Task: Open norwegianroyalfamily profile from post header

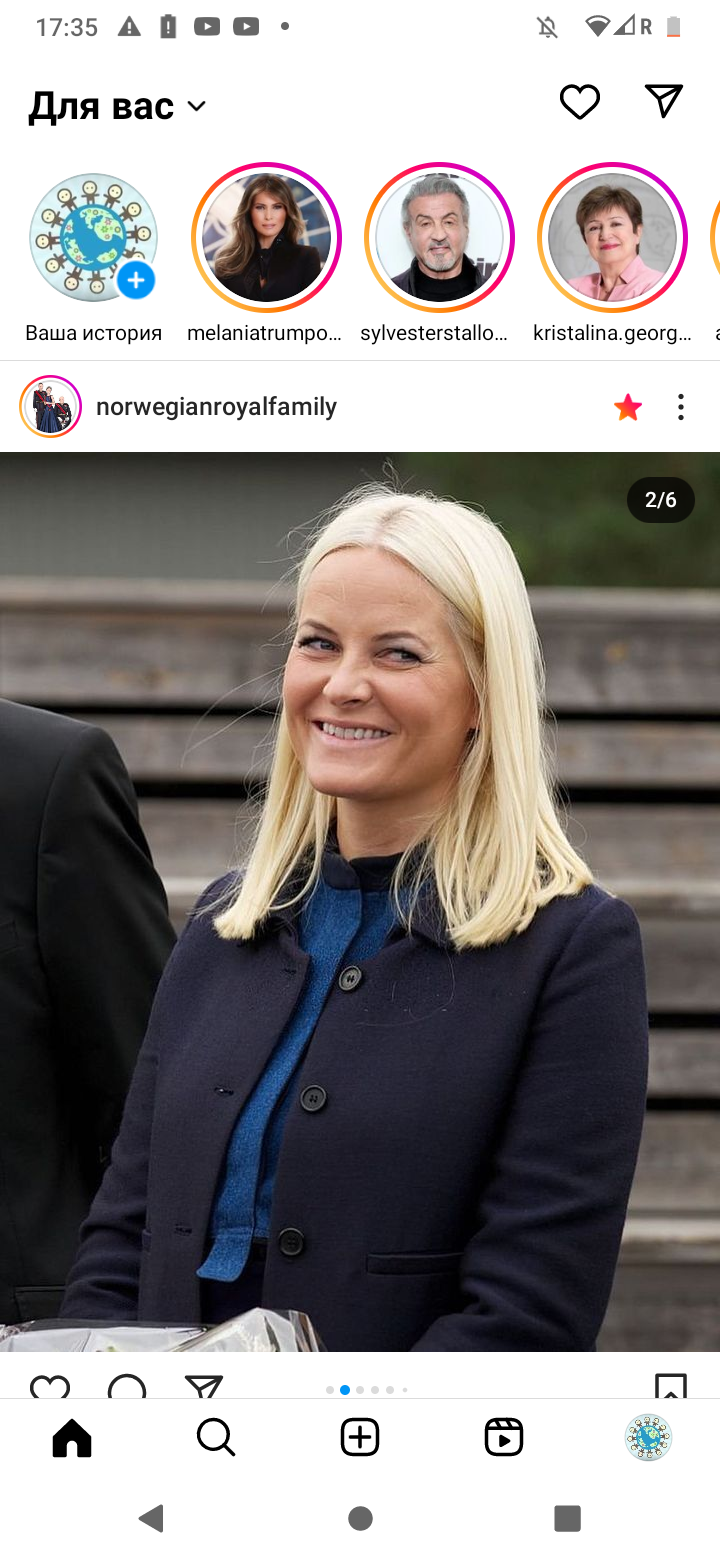Action: coord(216,407)
